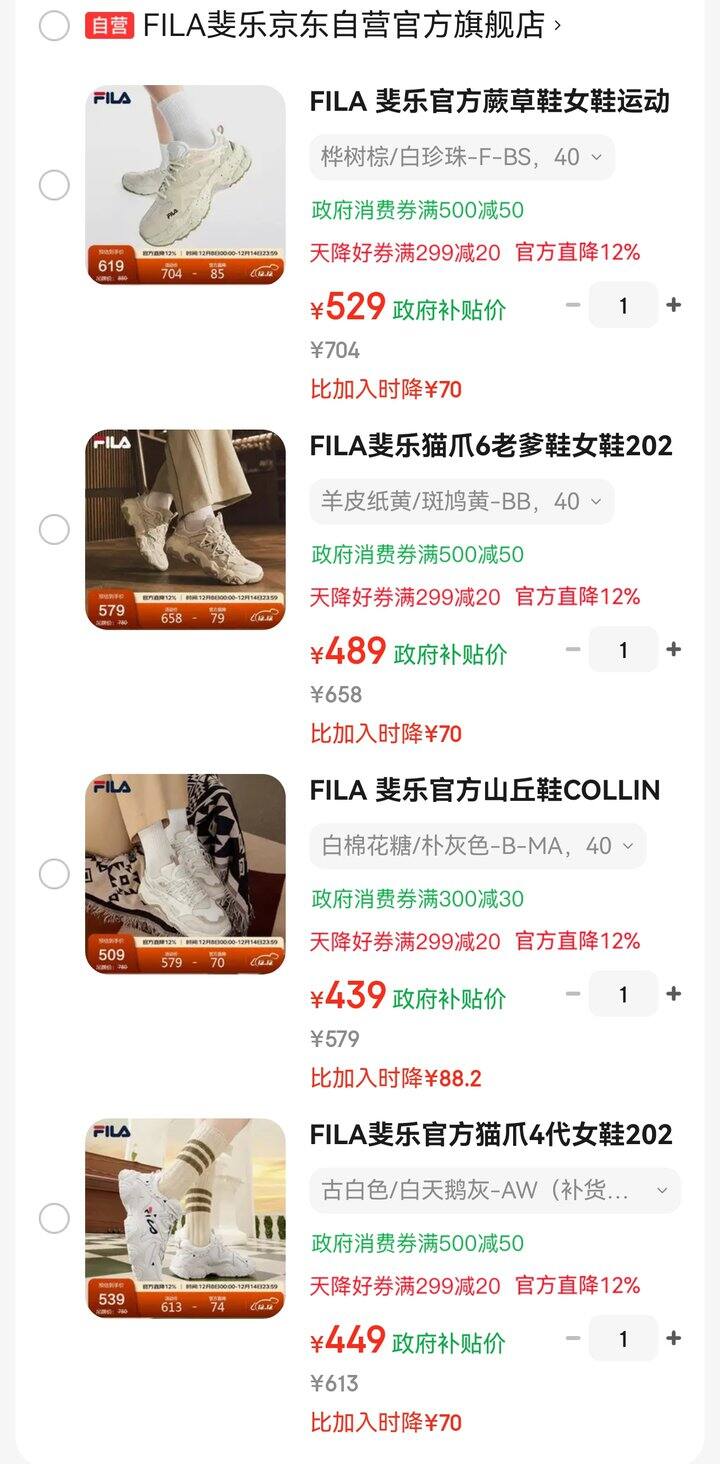
Task: Change variant 桦树棕/白珍珠-F-BS, 40
Action: coord(461,157)
